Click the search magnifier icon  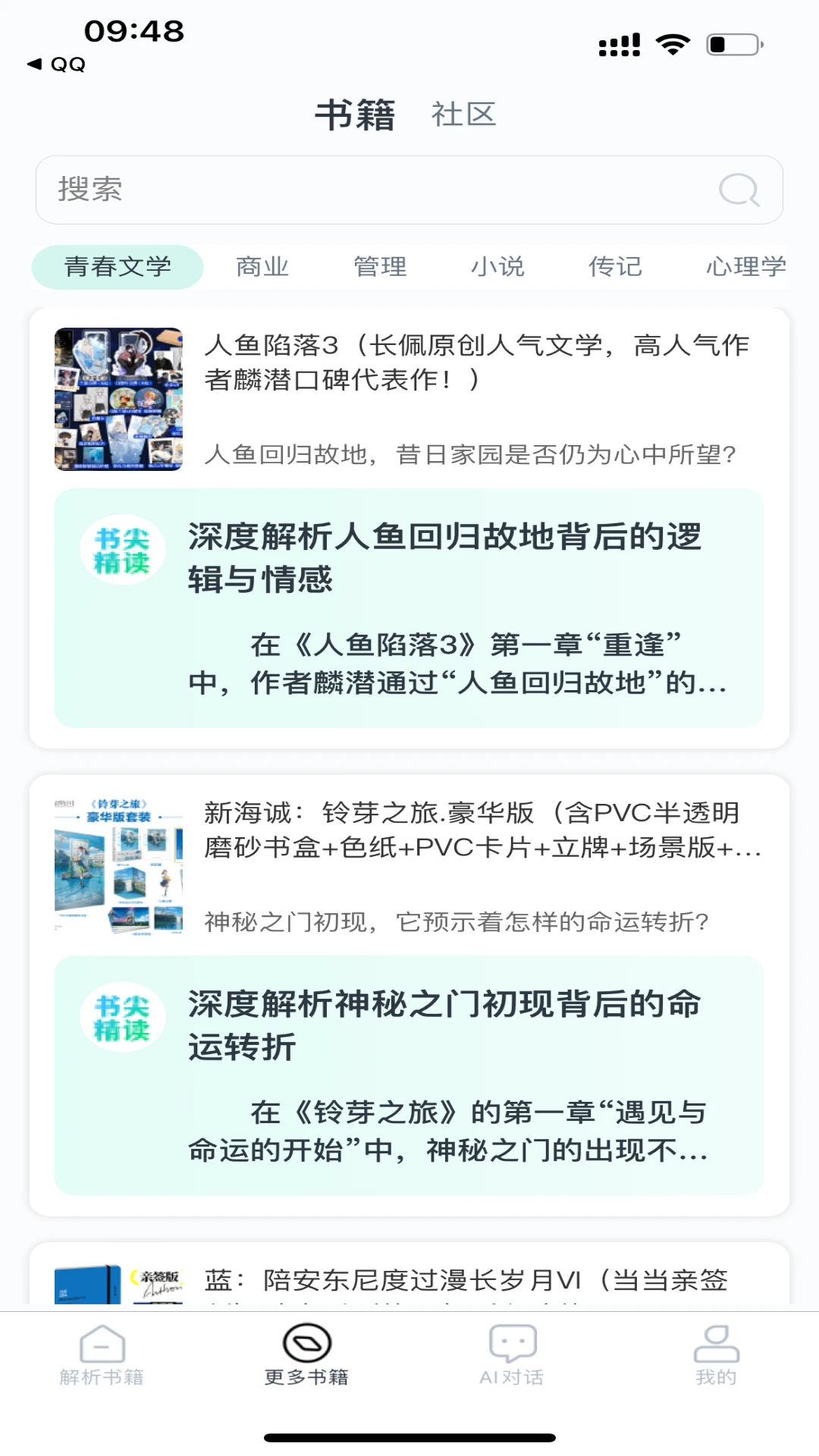[x=738, y=190]
